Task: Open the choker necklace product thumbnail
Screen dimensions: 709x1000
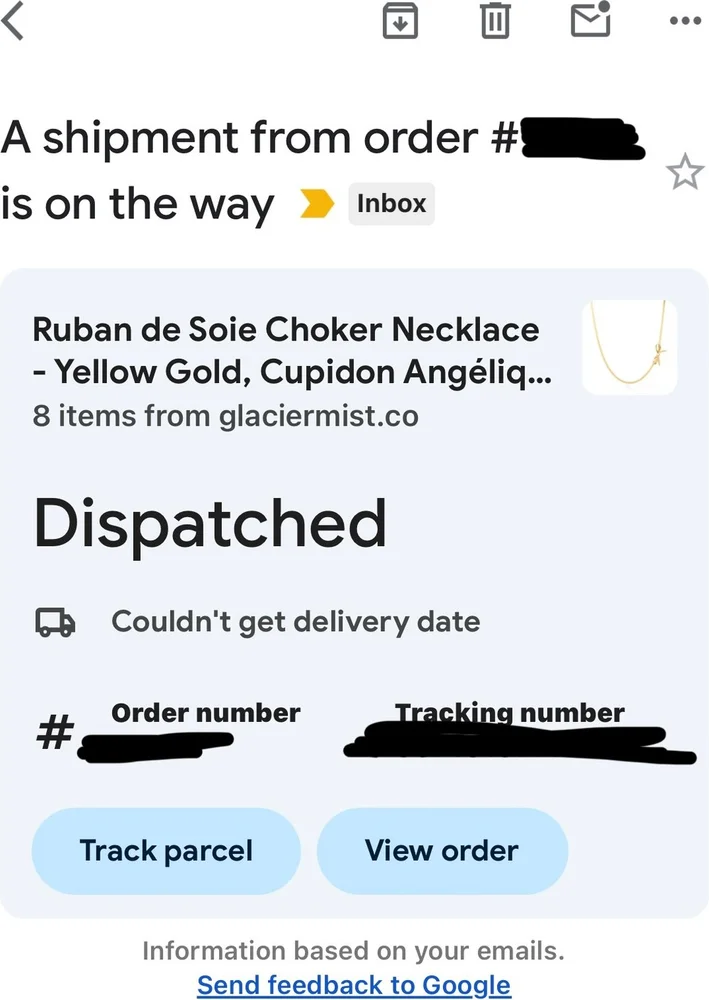Action: tap(629, 348)
